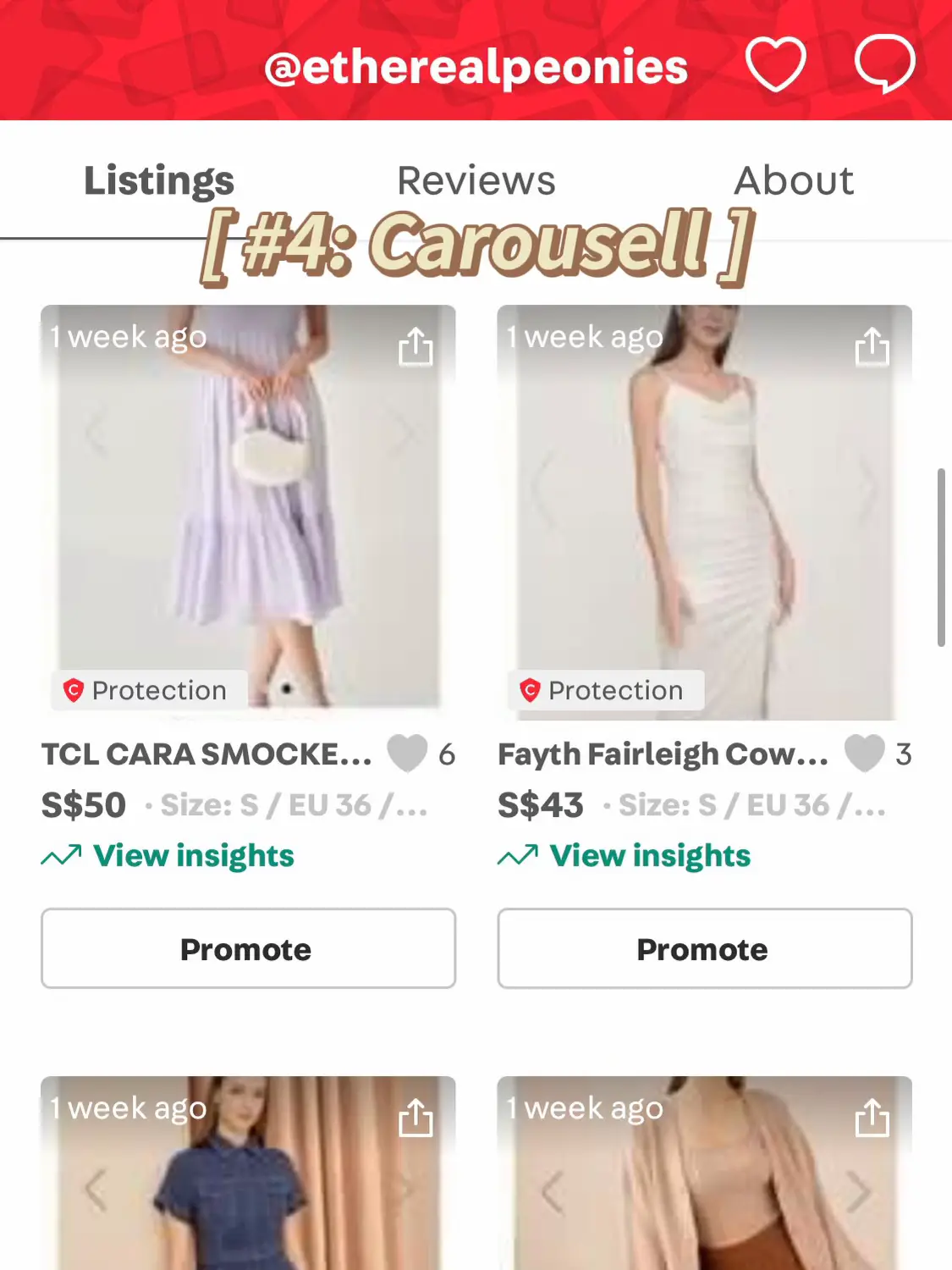Select the Listings tab
This screenshot has height=1270, width=952.
click(x=159, y=180)
